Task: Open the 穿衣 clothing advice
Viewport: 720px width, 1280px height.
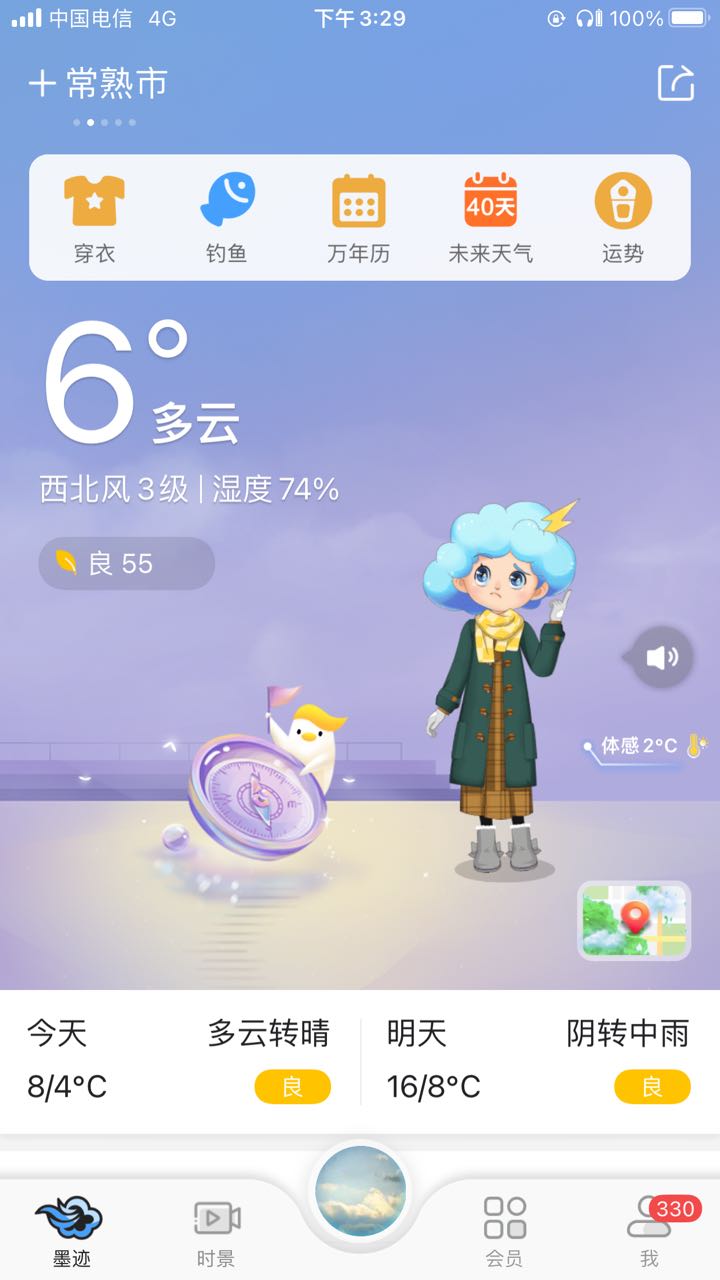Action: point(95,217)
